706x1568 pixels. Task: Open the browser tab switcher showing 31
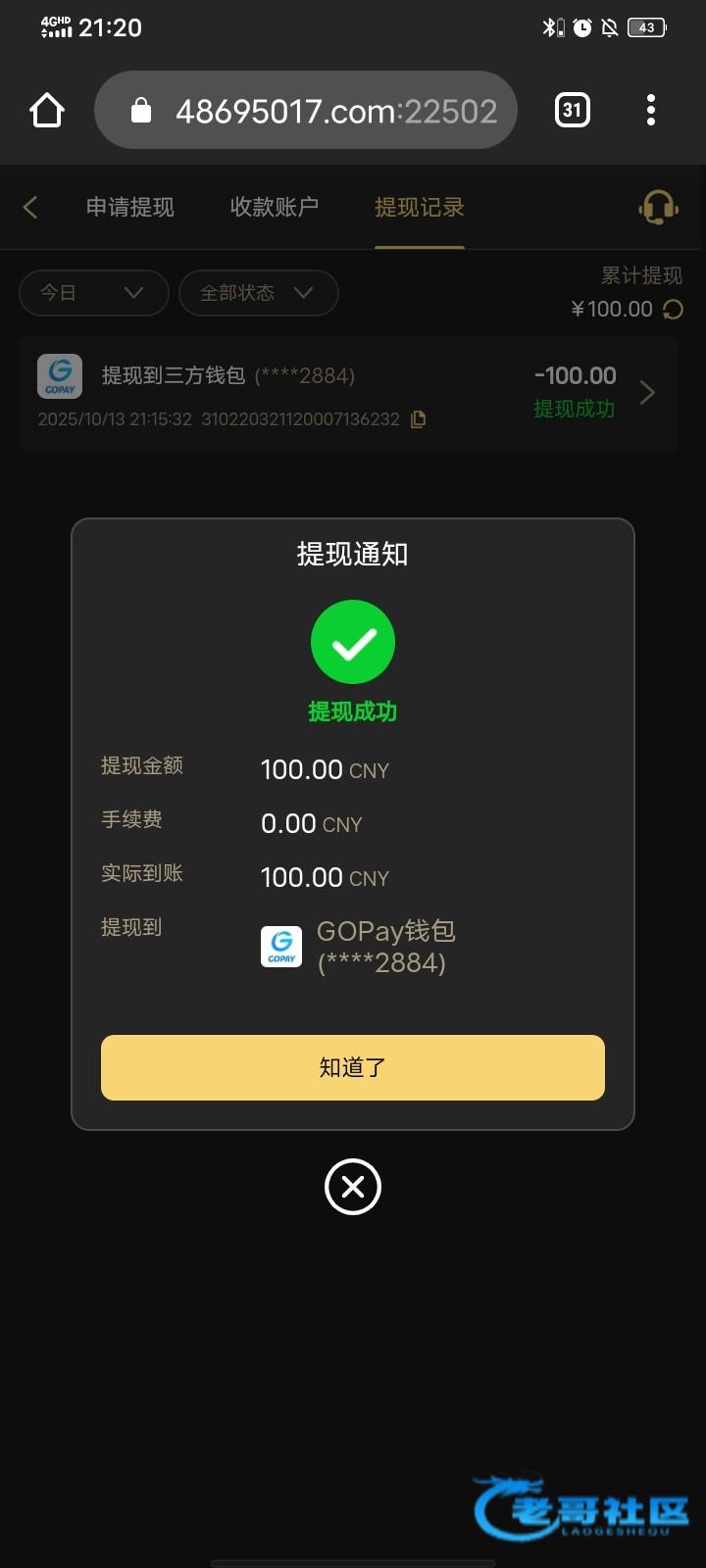point(573,110)
